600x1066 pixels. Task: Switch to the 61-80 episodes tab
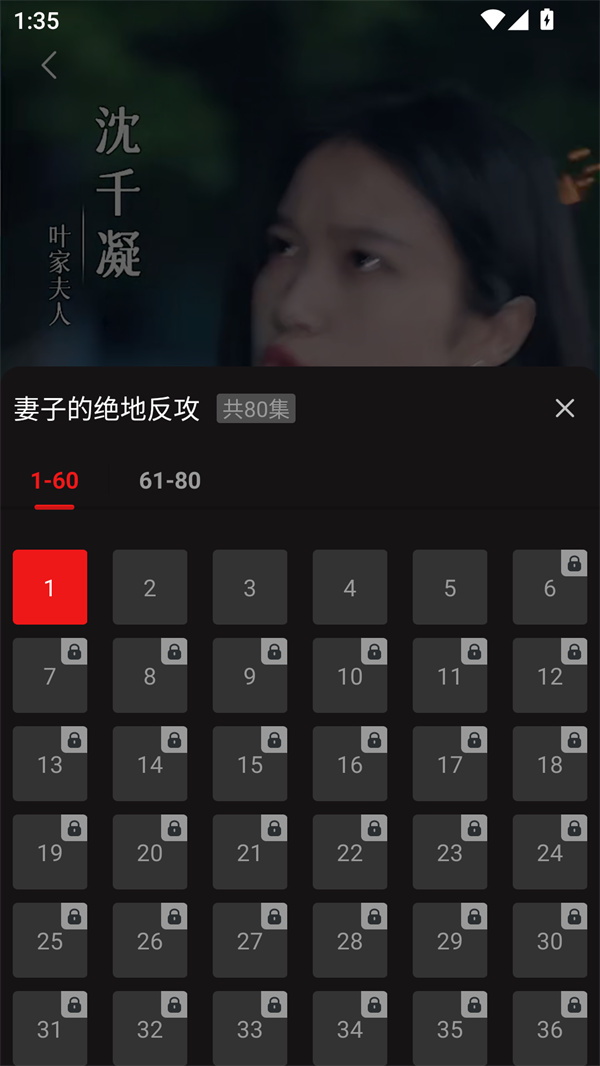coord(169,481)
